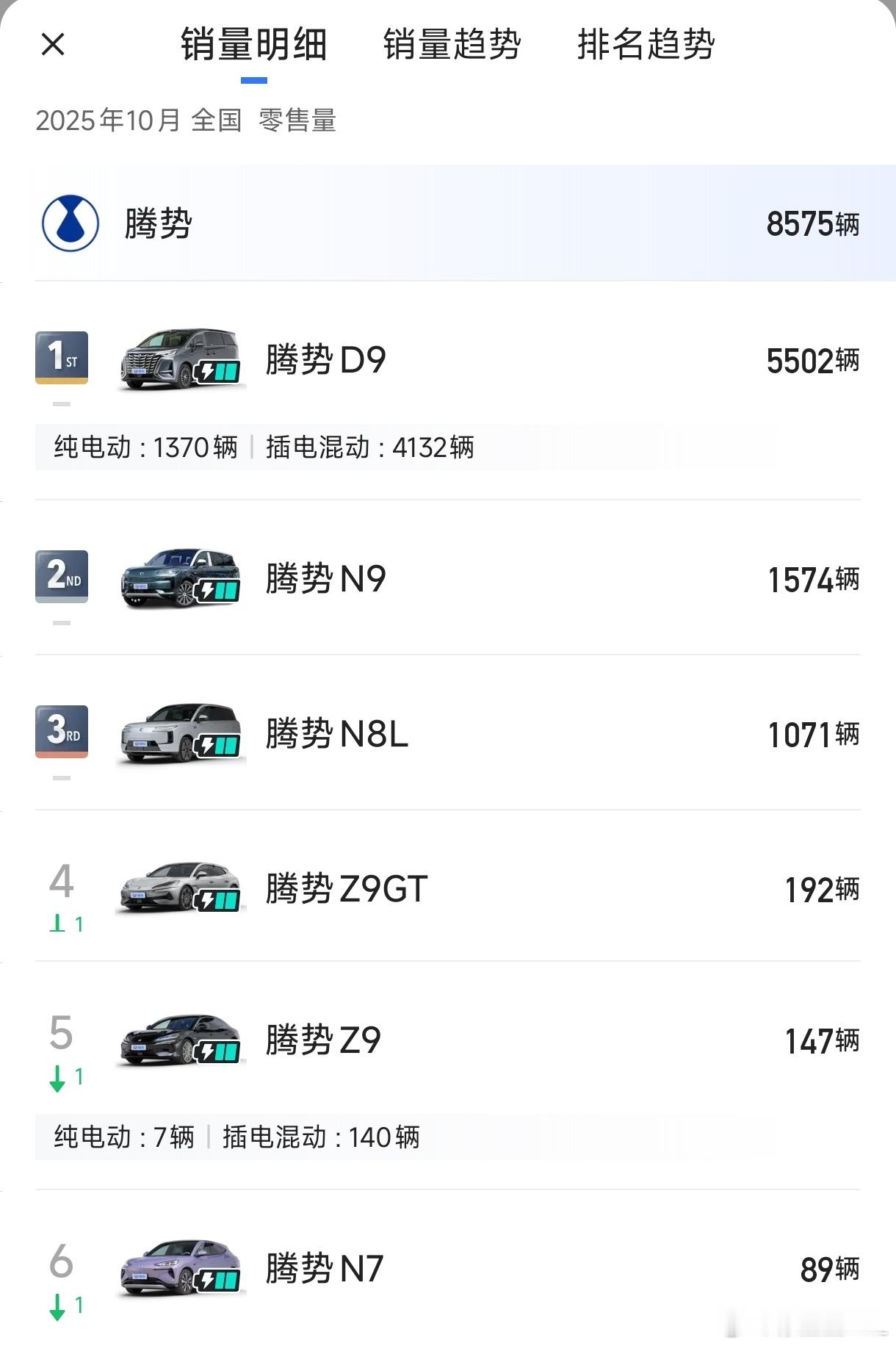Click the rank-down arrow beside 腾势 Z9
This screenshot has height=1346, width=896.
(x=59, y=1078)
